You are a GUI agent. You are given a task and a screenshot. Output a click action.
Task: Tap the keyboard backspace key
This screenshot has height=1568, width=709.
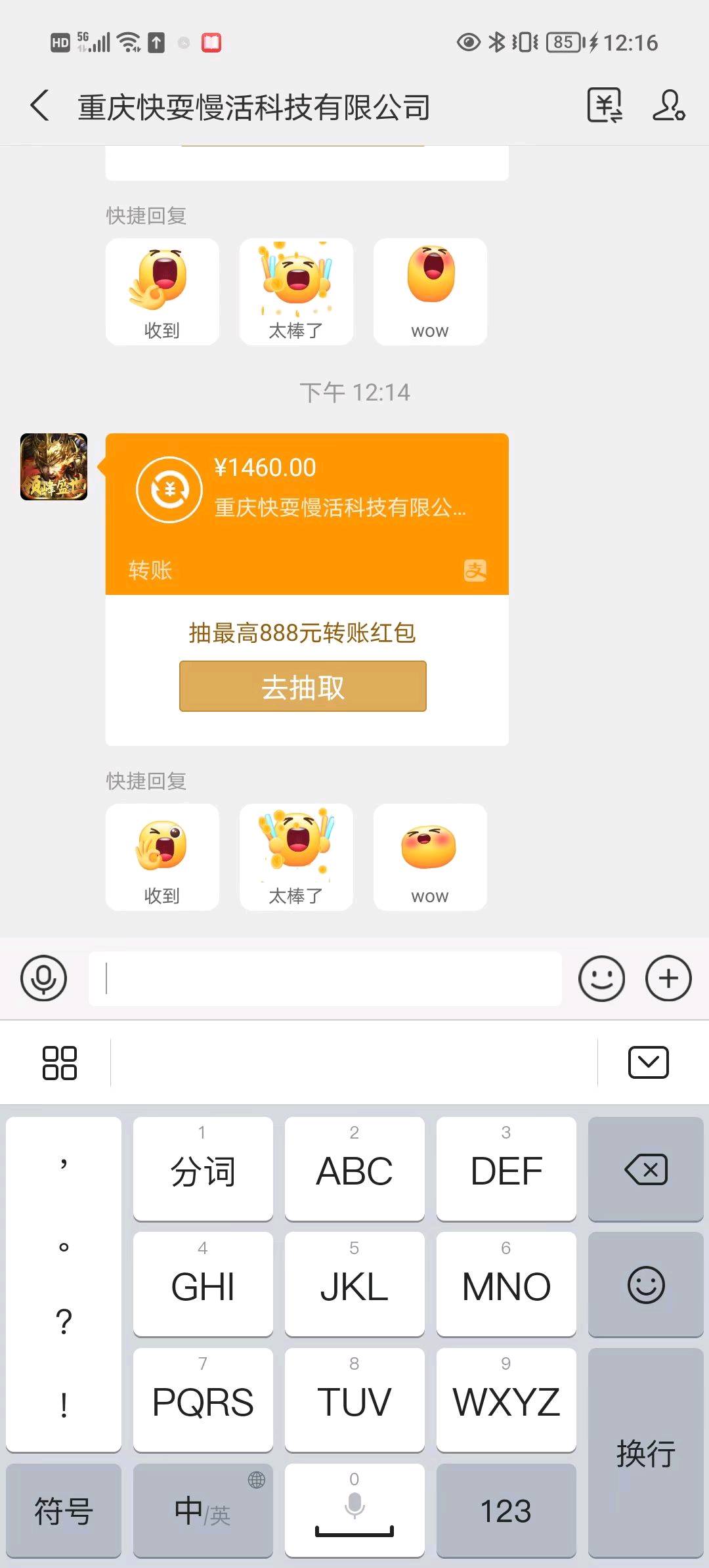(646, 1169)
